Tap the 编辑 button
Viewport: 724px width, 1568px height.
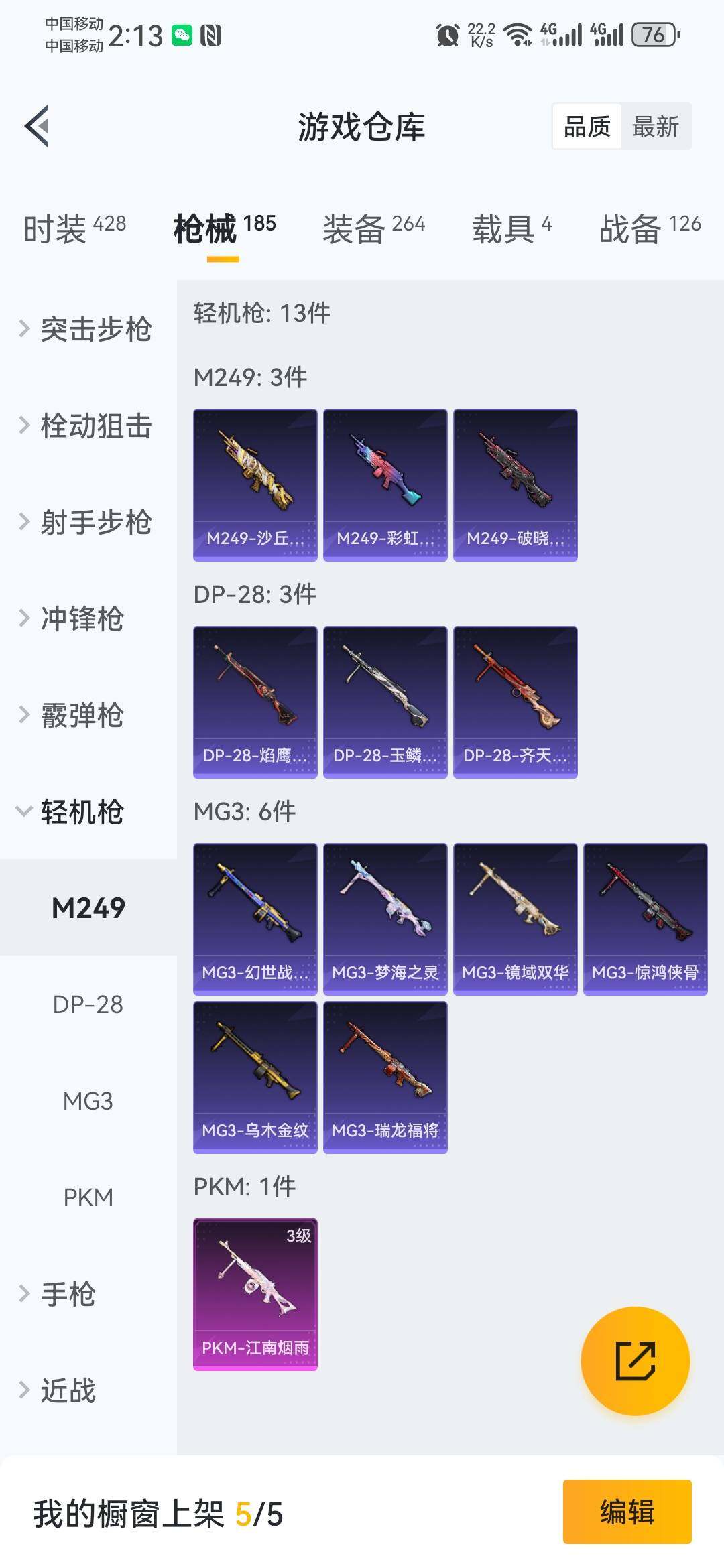coord(627,1512)
